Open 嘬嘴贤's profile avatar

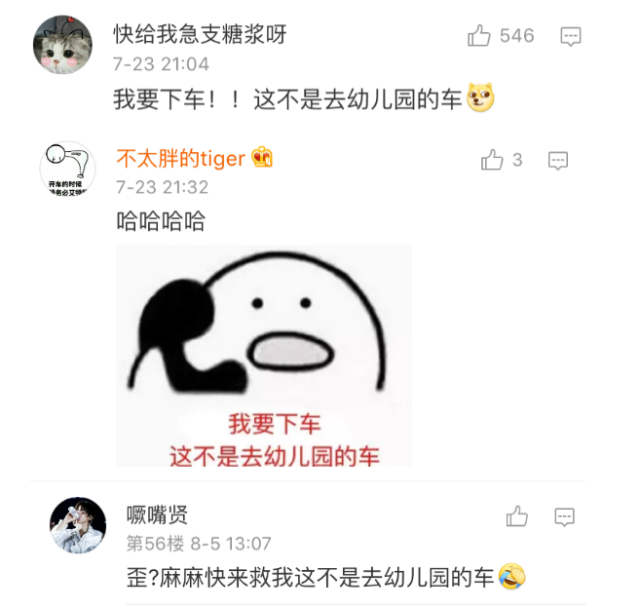[x=78, y=525]
